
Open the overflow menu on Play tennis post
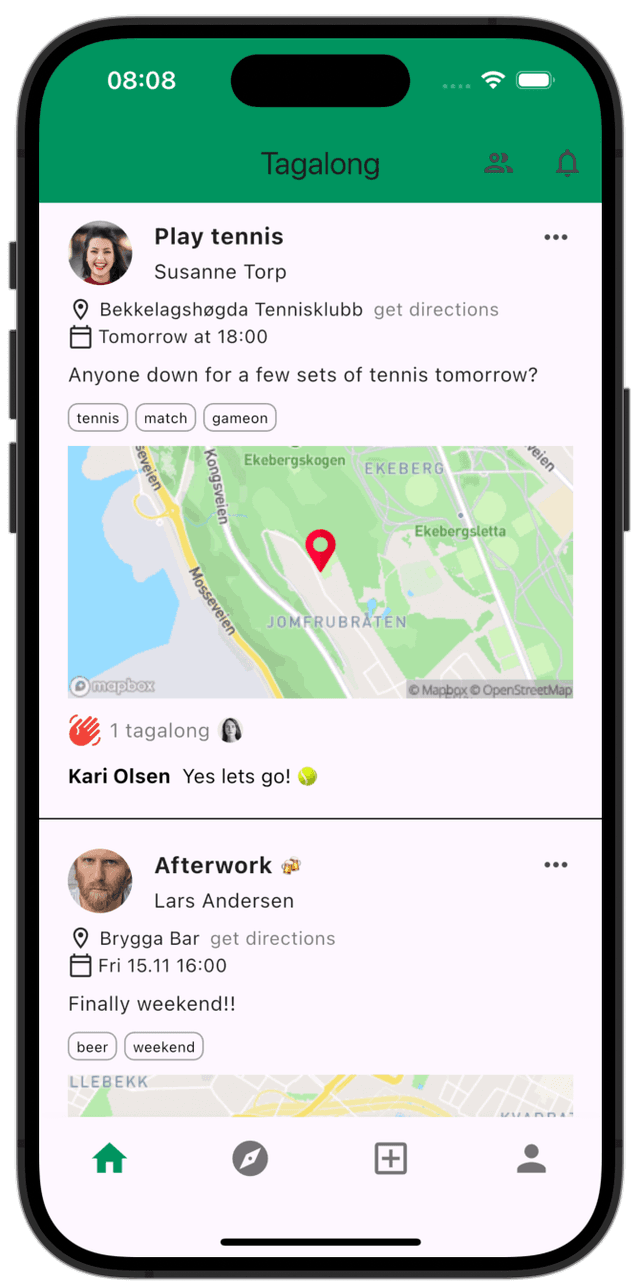555,237
